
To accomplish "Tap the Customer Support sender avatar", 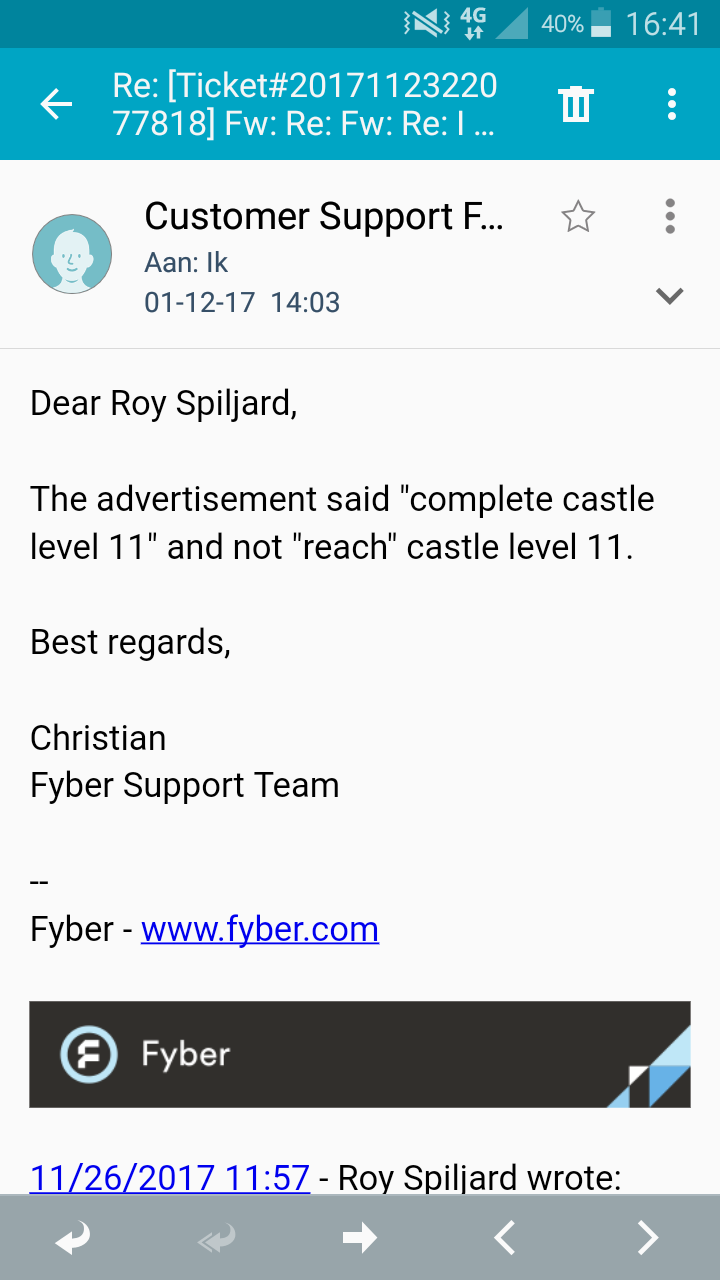I will [72, 254].
